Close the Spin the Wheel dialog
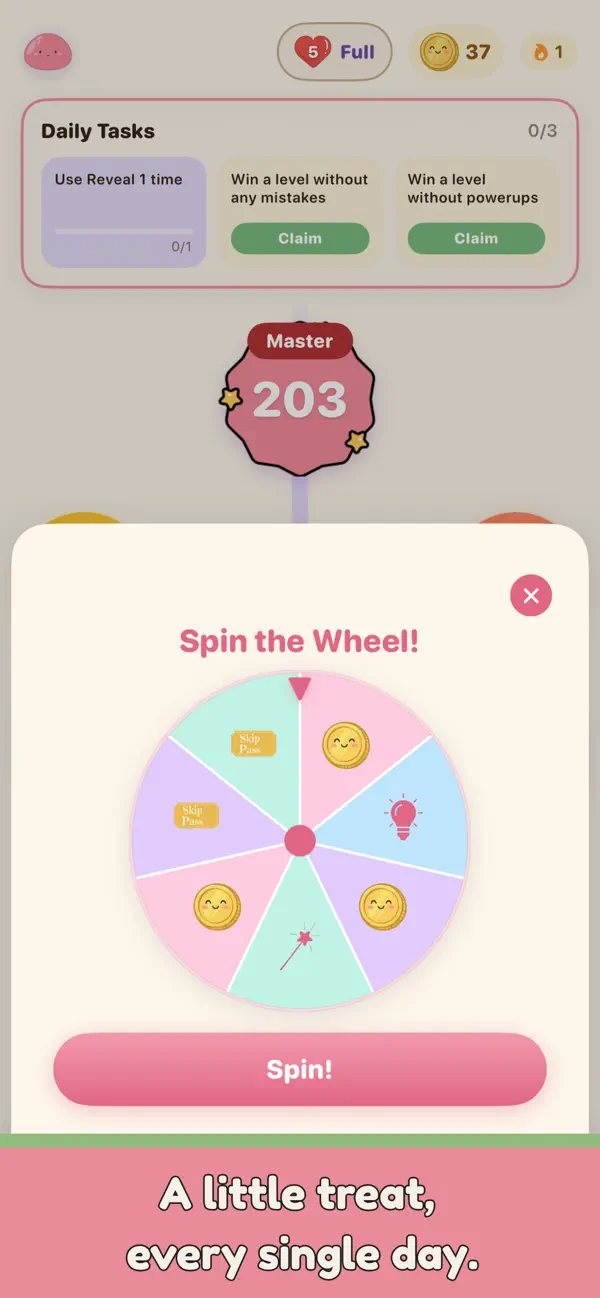 [x=531, y=596]
